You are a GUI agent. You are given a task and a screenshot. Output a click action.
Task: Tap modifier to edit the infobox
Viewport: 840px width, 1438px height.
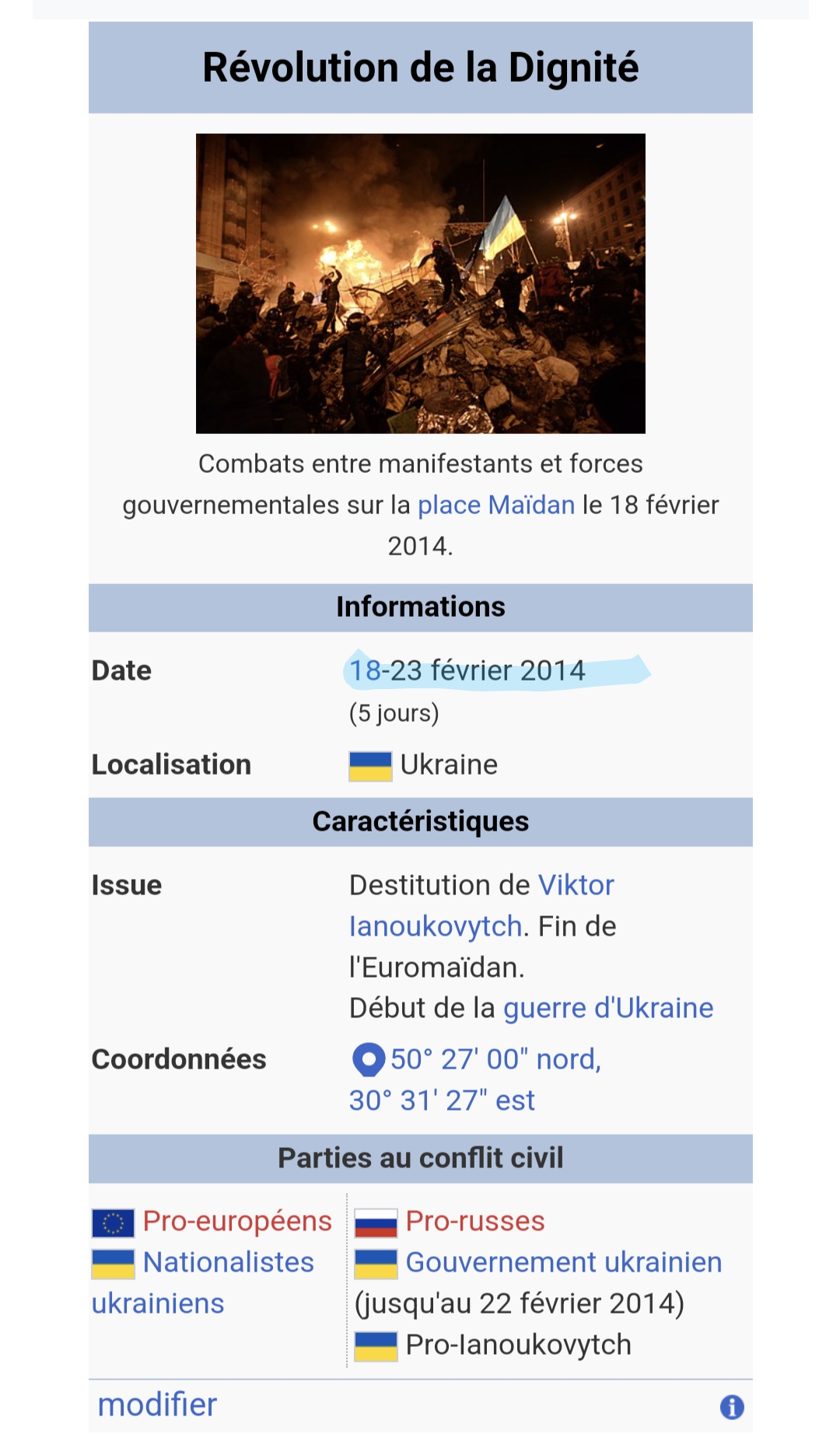pos(157,1405)
